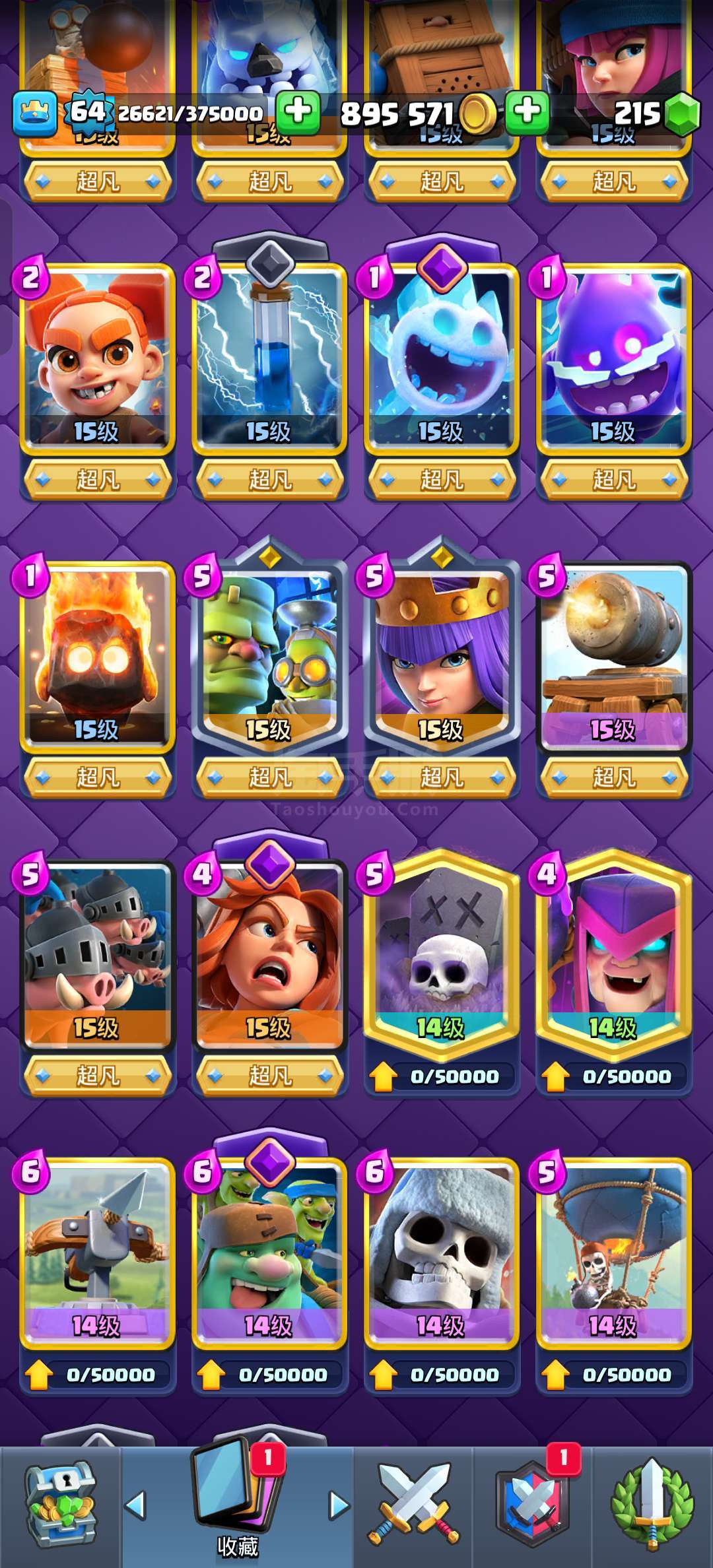Viewport: 713px width, 1568px height.
Task: Select the Goblinstein card
Action: [x=269, y=655]
